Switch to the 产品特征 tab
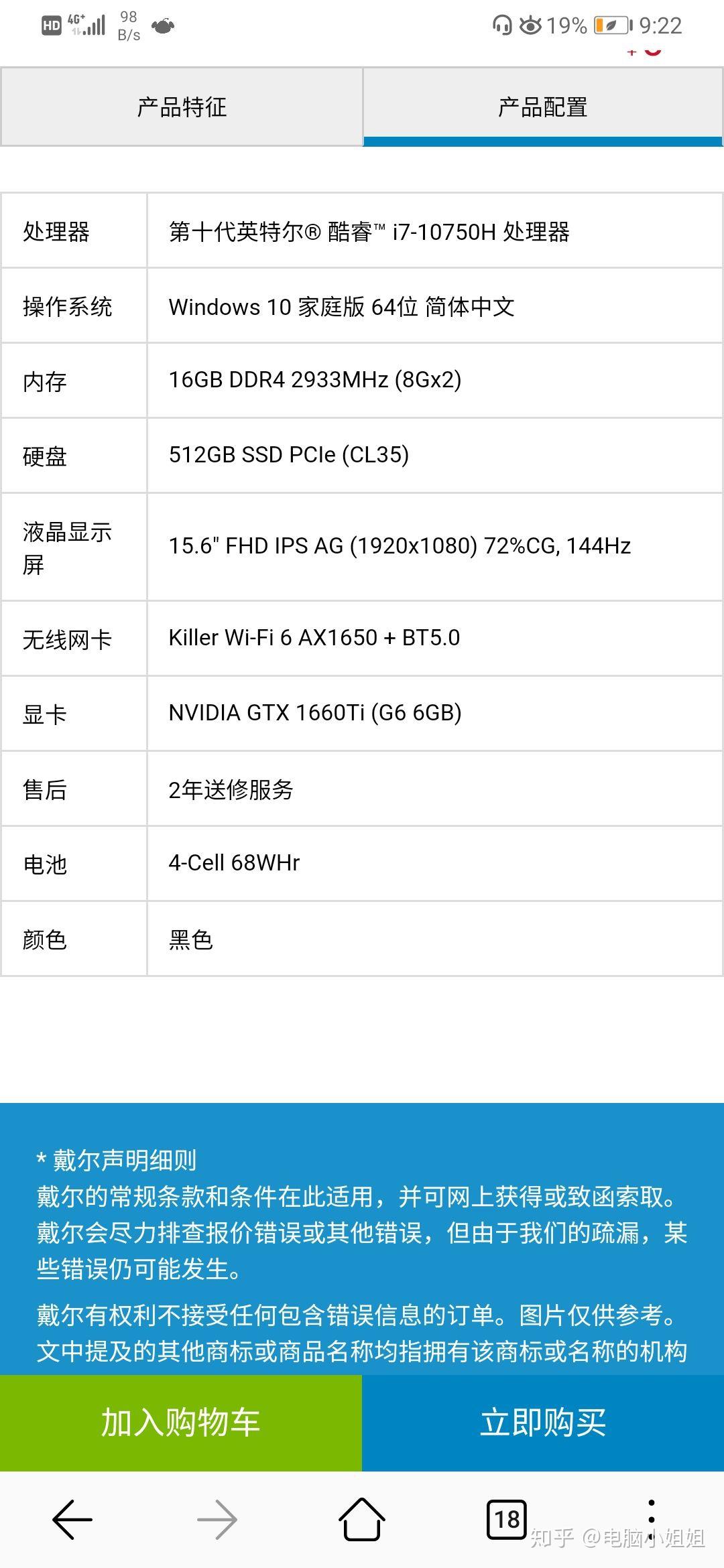 click(181, 107)
